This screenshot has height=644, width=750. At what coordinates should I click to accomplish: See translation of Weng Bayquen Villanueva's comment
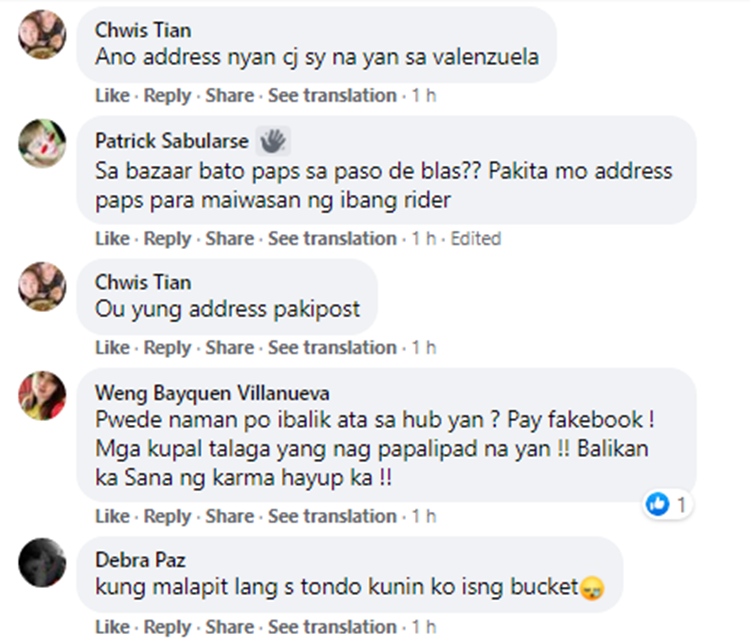(332, 516)
